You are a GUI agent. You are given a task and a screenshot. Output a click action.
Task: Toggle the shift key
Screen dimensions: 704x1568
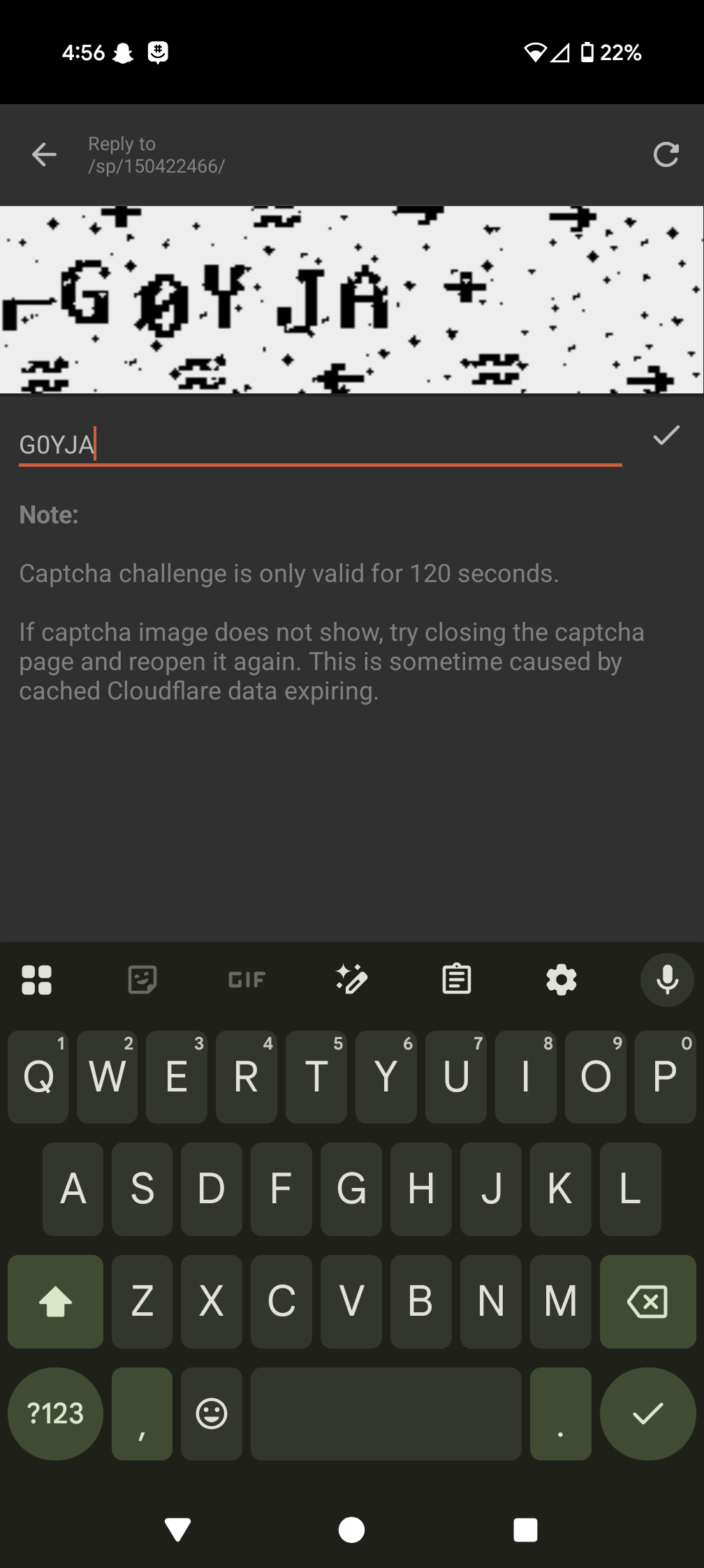tap(55, 1301)
